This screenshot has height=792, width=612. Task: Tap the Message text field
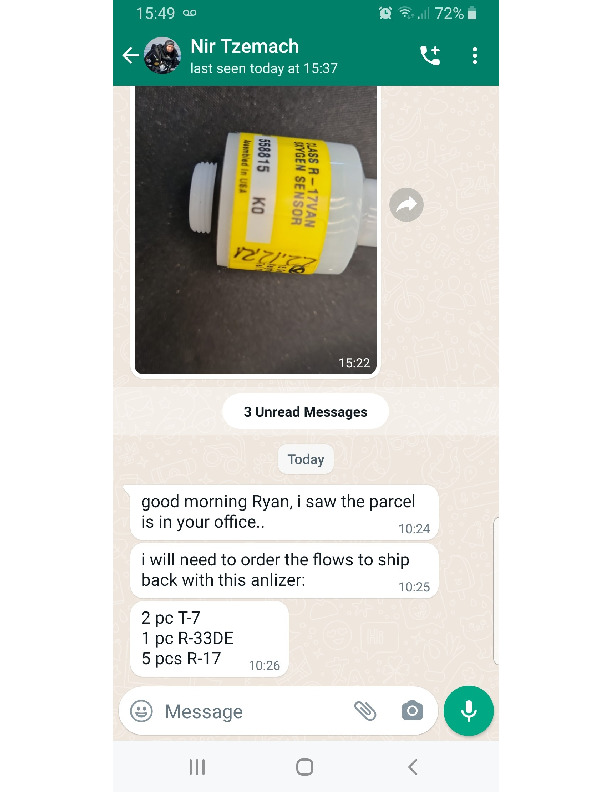point(250,711)
